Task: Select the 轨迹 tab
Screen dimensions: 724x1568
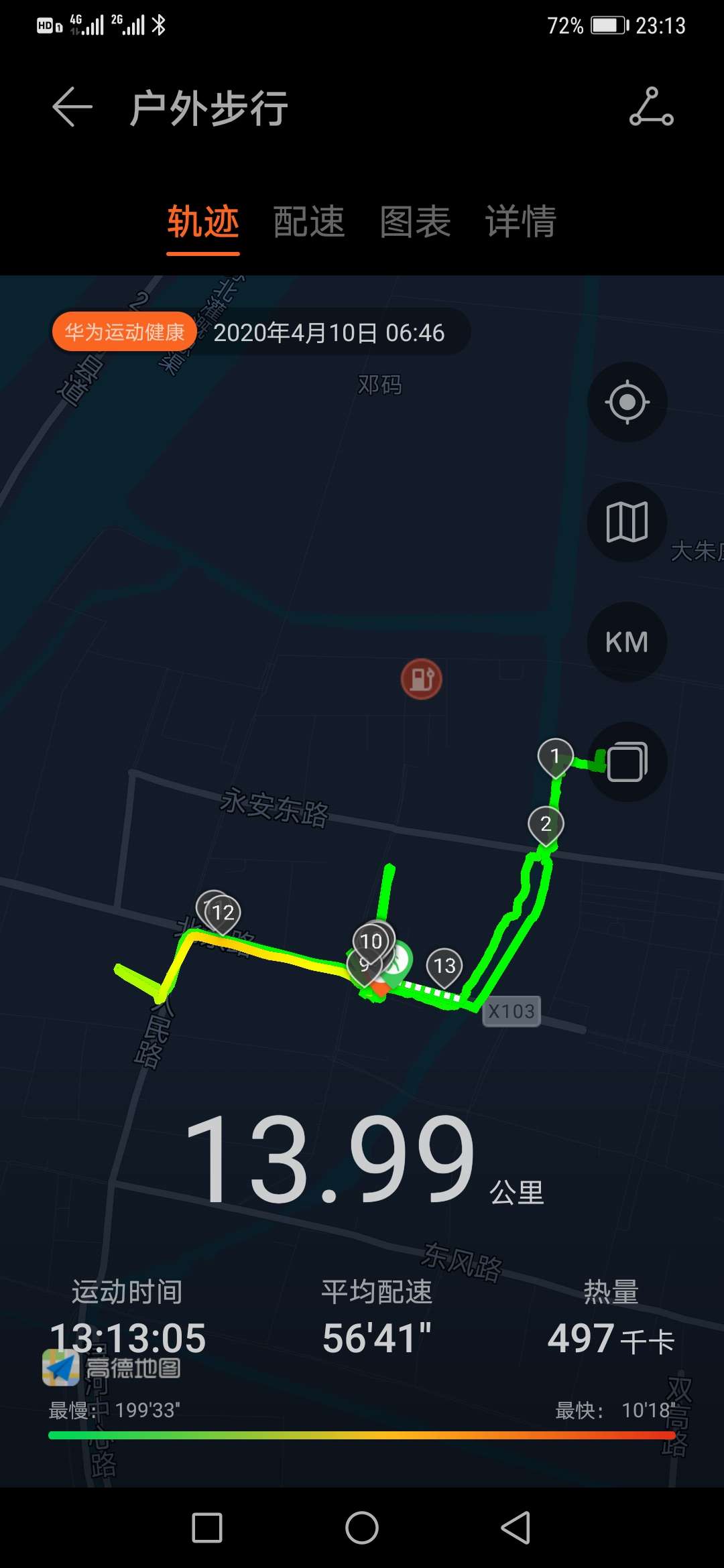Action: [x=203, y=221]
